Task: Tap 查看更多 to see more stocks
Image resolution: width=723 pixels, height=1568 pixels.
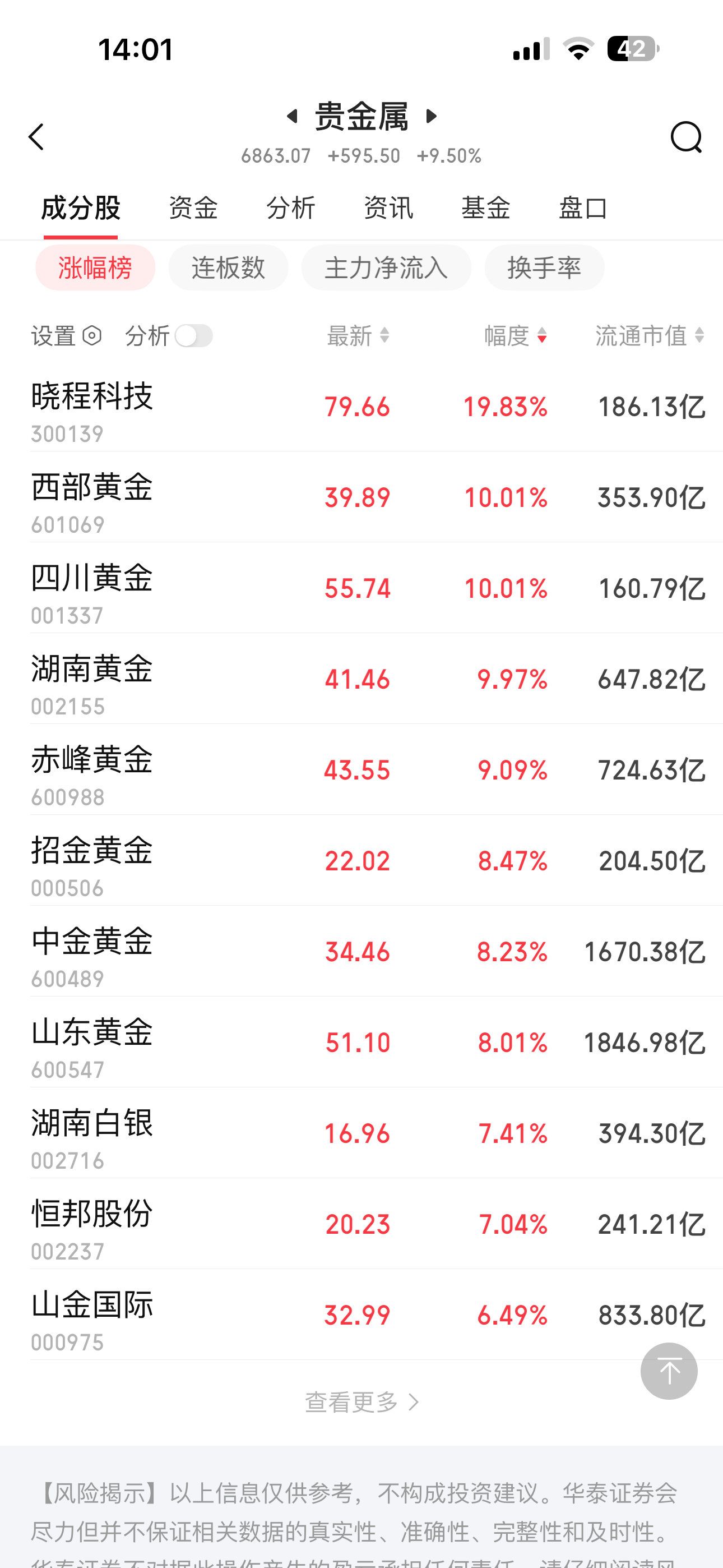Action: pos(361,1402)
